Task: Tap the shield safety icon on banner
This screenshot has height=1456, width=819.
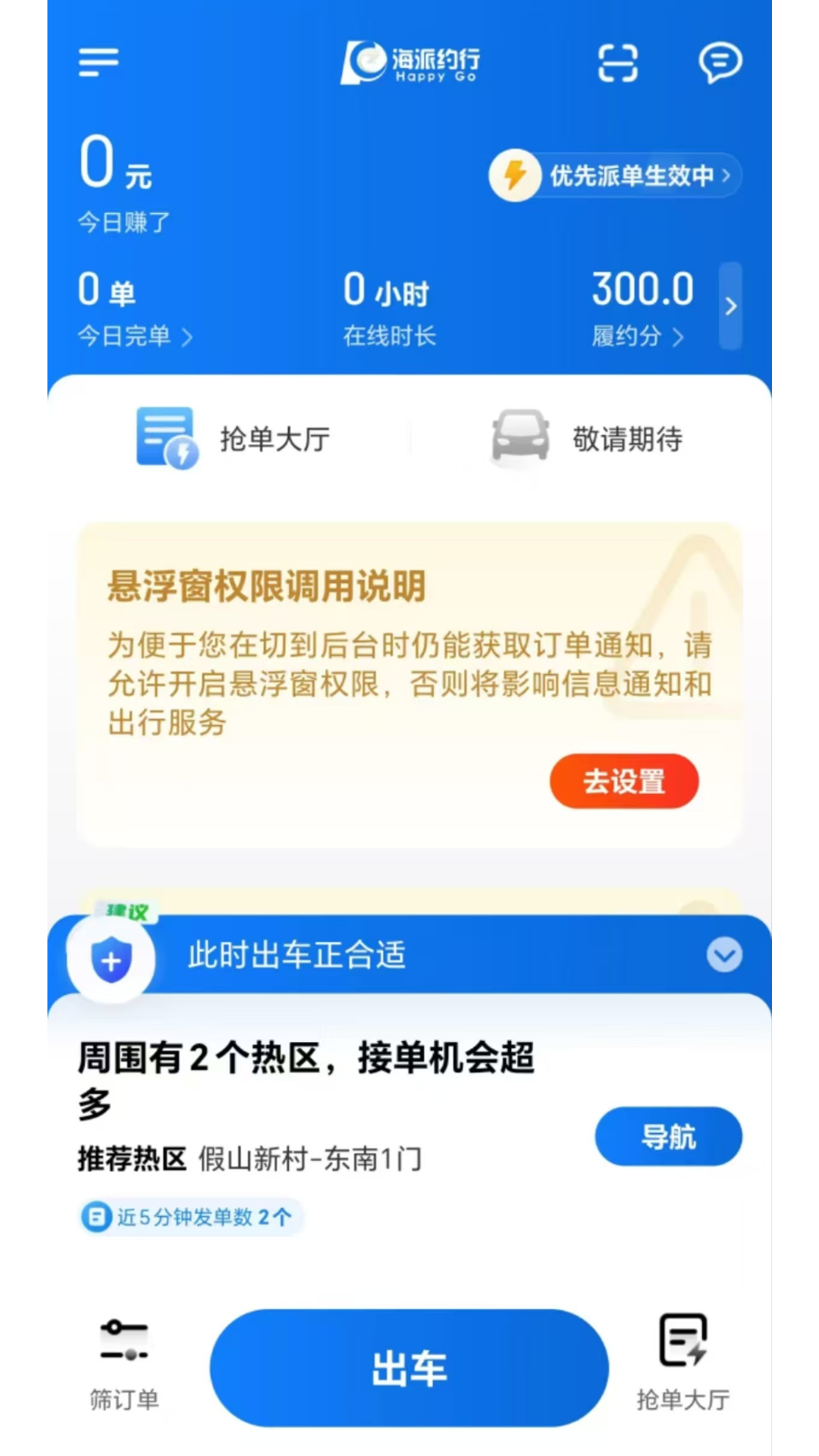Action: click(111, 959)
